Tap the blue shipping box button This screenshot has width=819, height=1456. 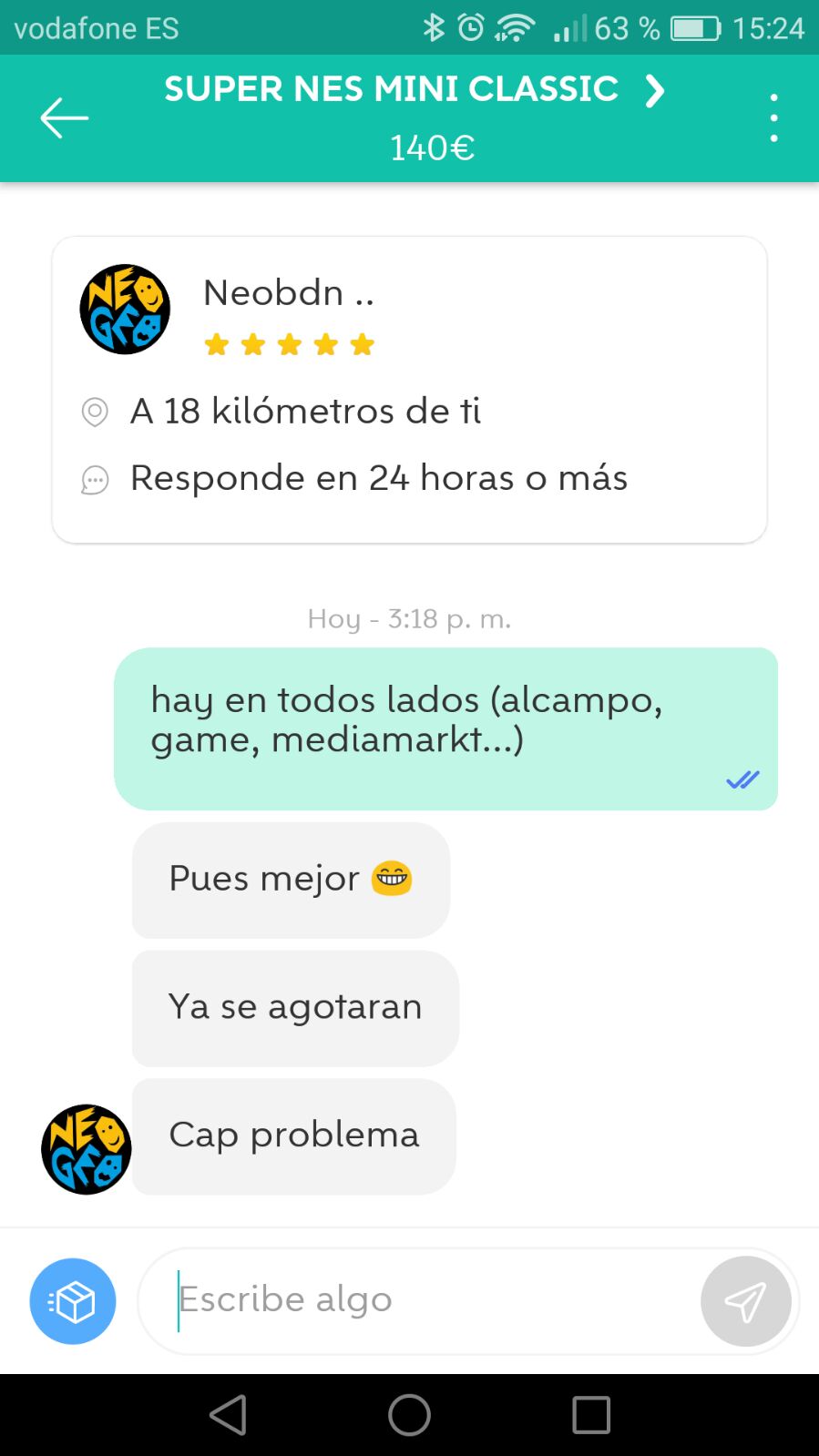(73, 1301)
